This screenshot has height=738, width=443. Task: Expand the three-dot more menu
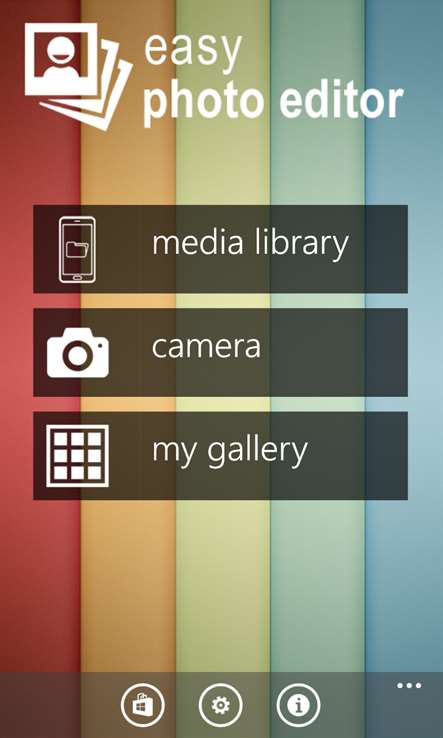(409, 686)
